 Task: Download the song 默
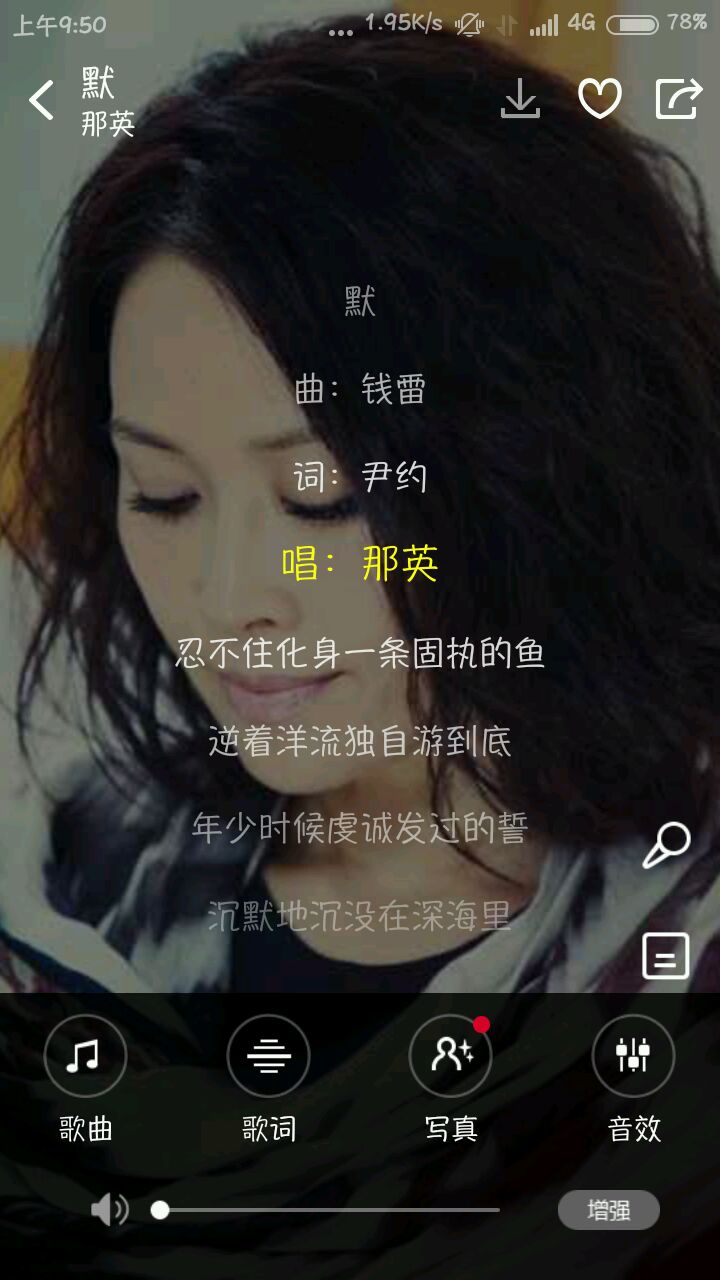520,99
